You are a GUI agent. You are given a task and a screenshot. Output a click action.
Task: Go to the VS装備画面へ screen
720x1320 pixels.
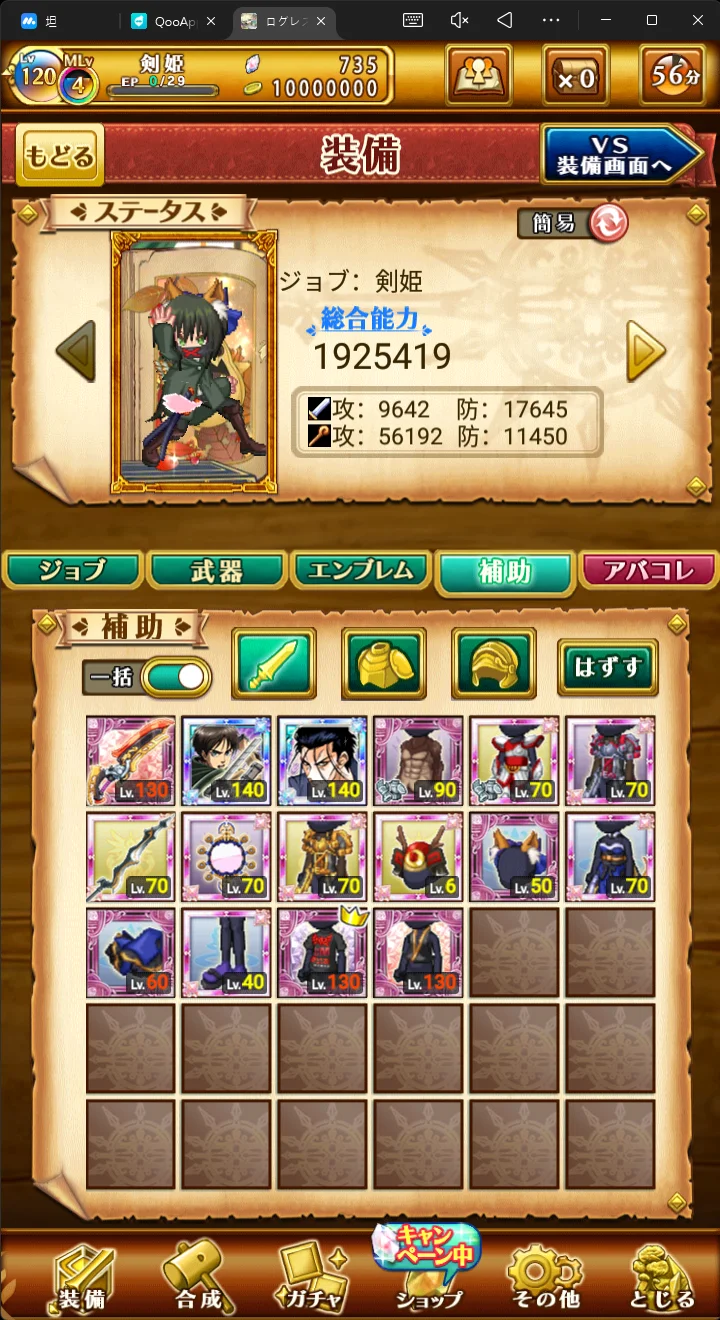[621, 154]
